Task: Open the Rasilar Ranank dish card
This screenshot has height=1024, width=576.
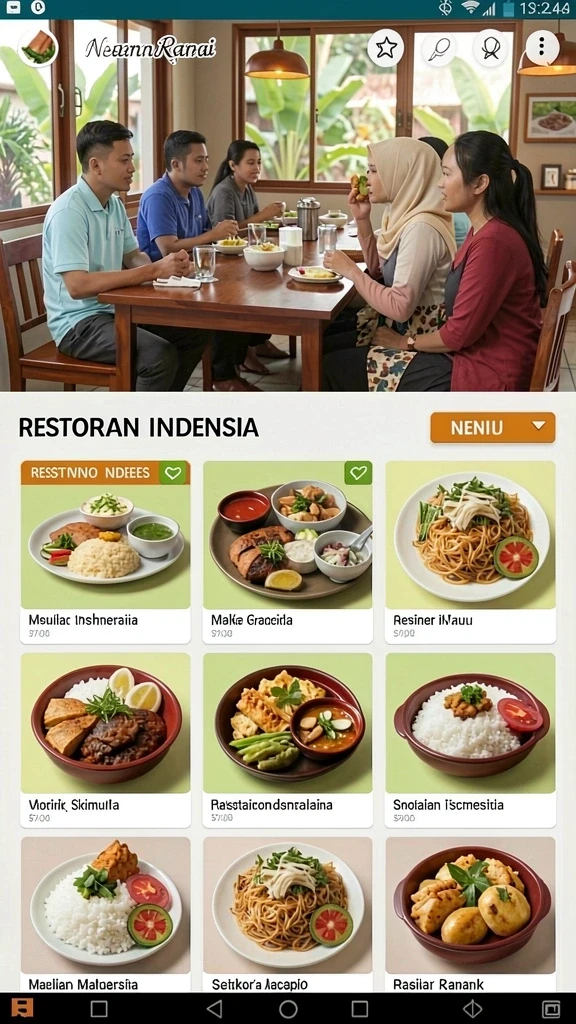Action: pyautogui.click(x=470, y=914)
